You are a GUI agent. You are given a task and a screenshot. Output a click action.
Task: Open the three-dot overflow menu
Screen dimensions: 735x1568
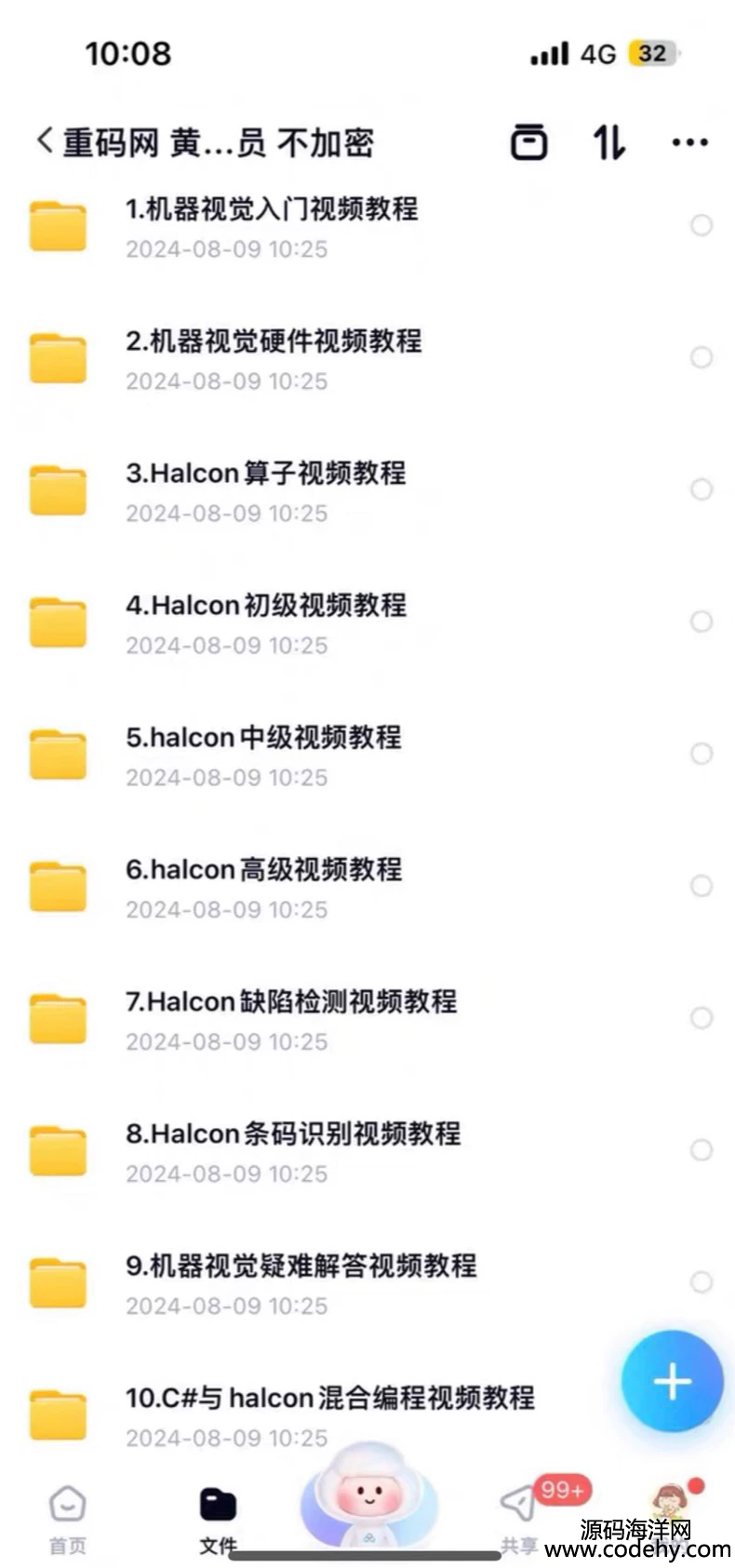point(689,142)
